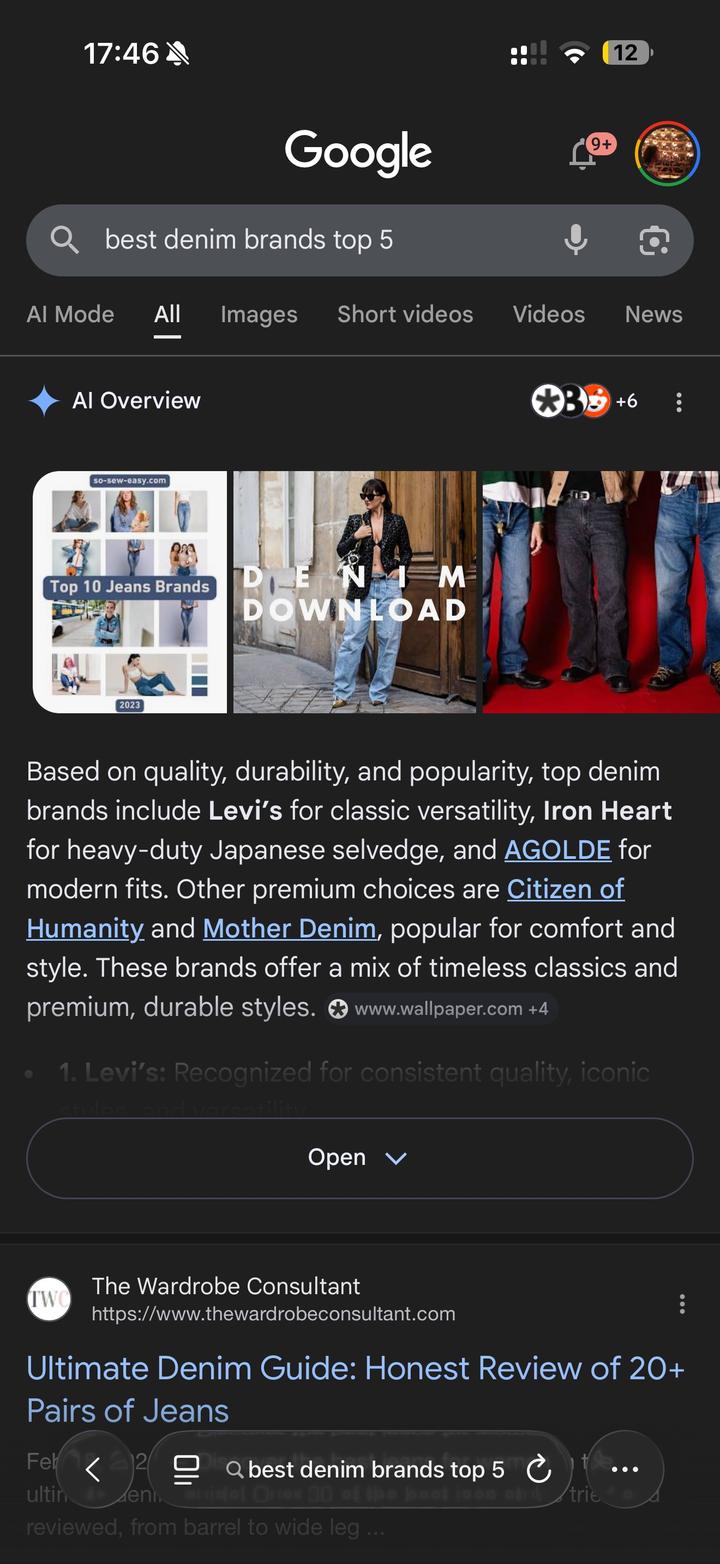Open the Ultimate Denim Guide result

point(355,1389)
